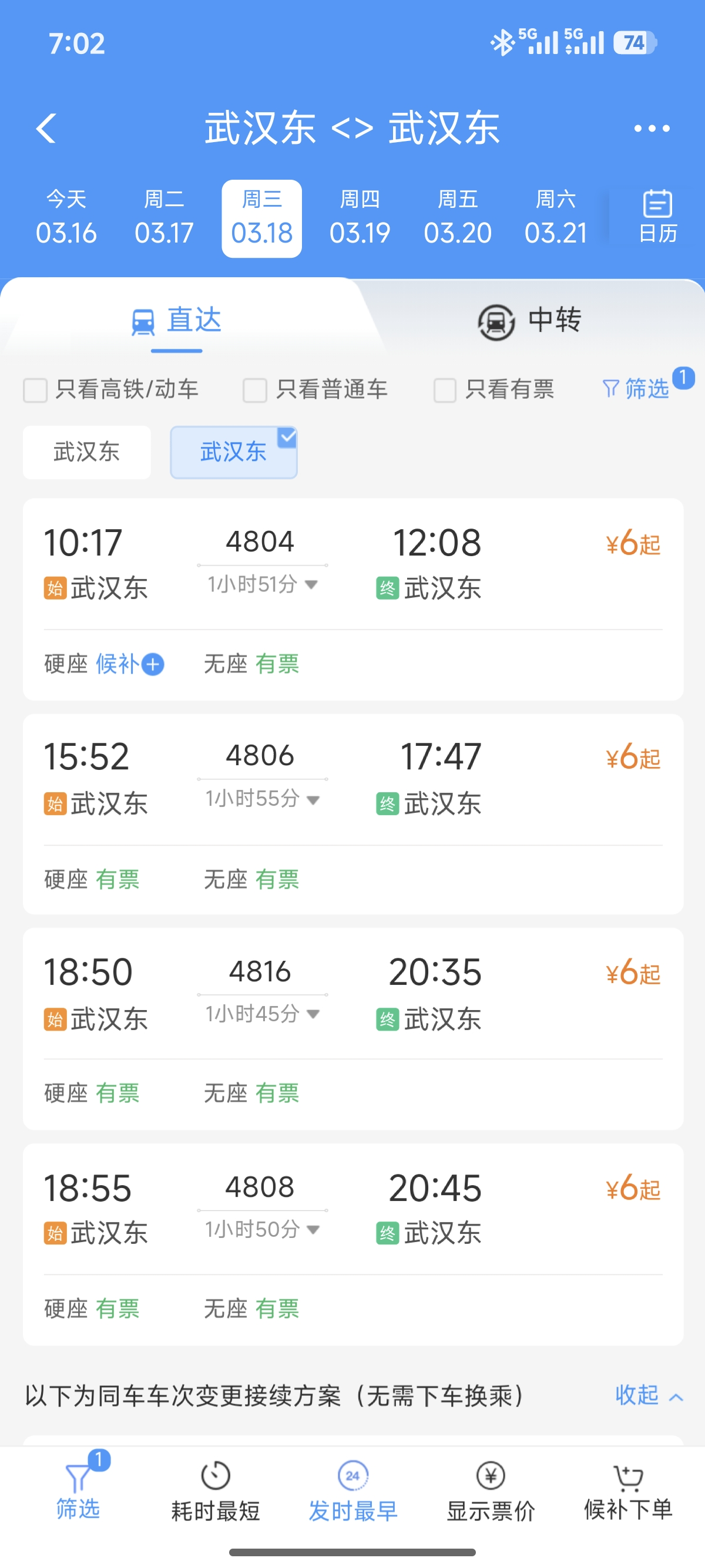Collapse the section with 收起
The width and height of the screenshot is (705, 1568).
tap(649, 1395)
